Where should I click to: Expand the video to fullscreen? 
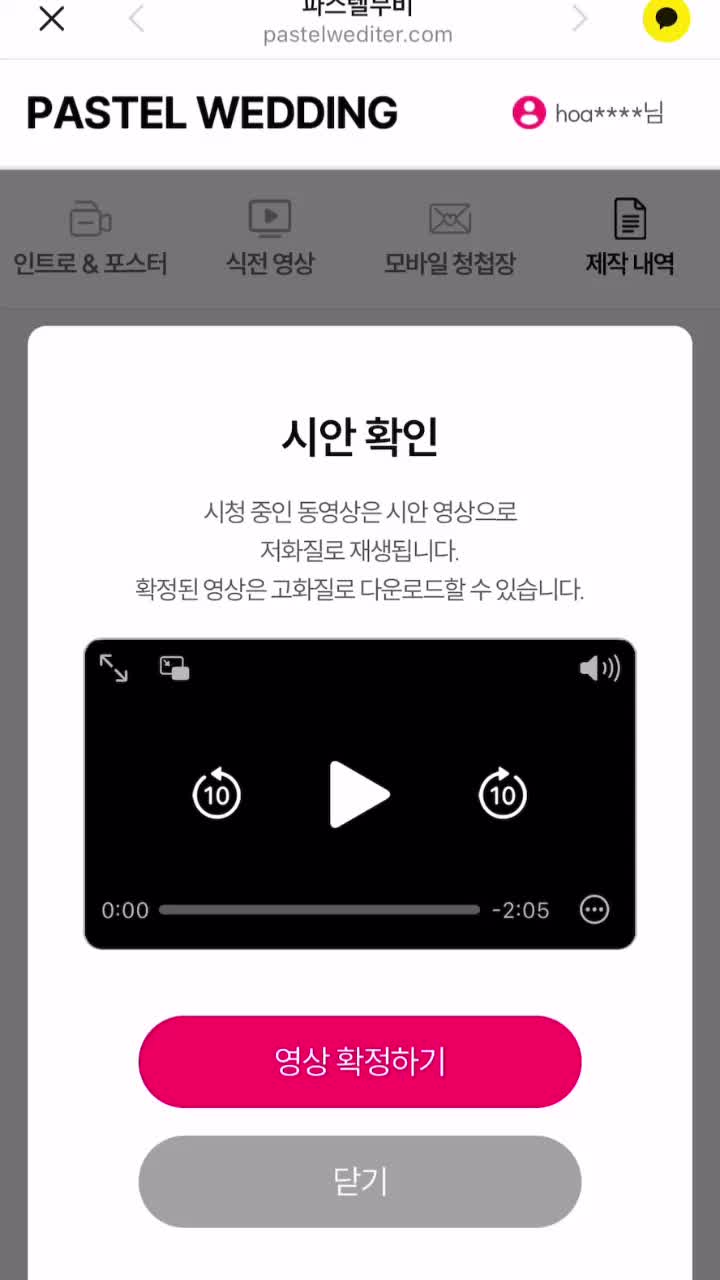[114, 668]
